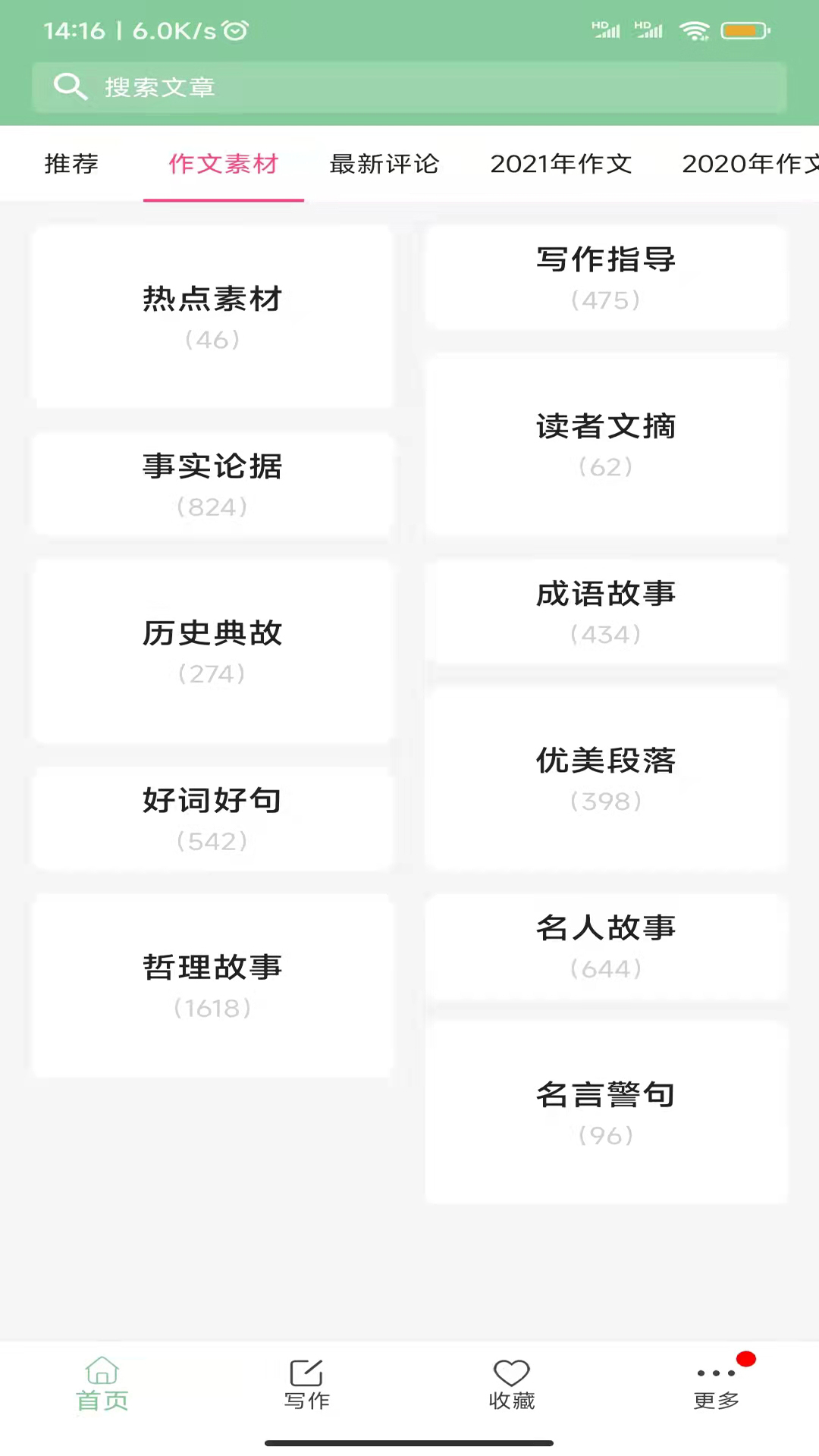Open the 写作 writing tool icon
819x1456 pixels.
pos(306,1371)
